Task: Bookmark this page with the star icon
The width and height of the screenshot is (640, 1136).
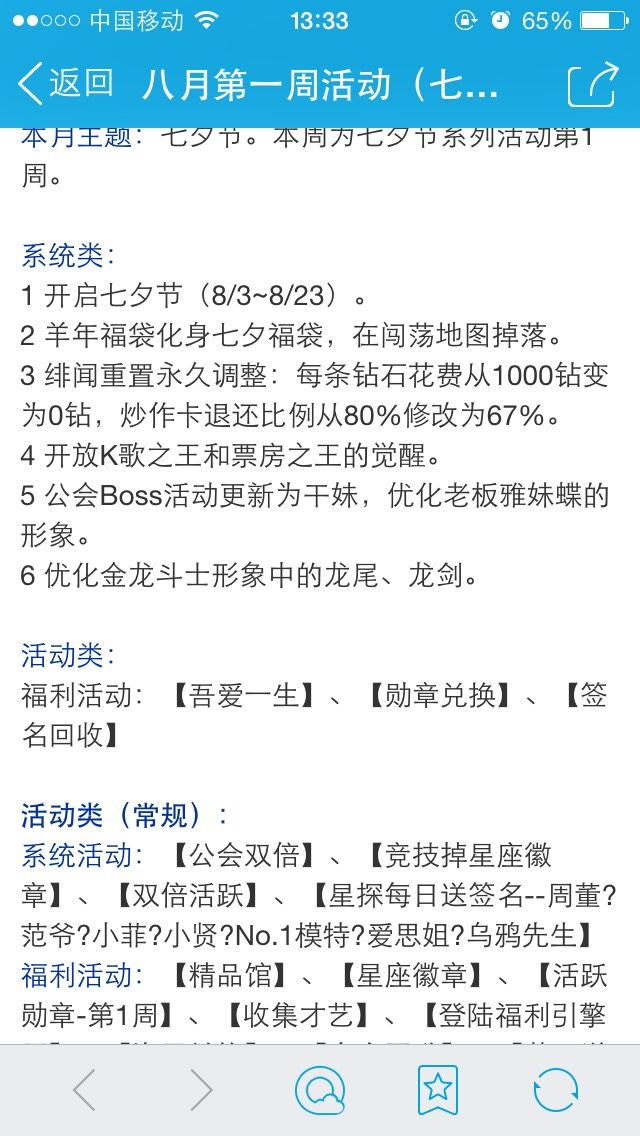Action: [x=438, y=1089]
